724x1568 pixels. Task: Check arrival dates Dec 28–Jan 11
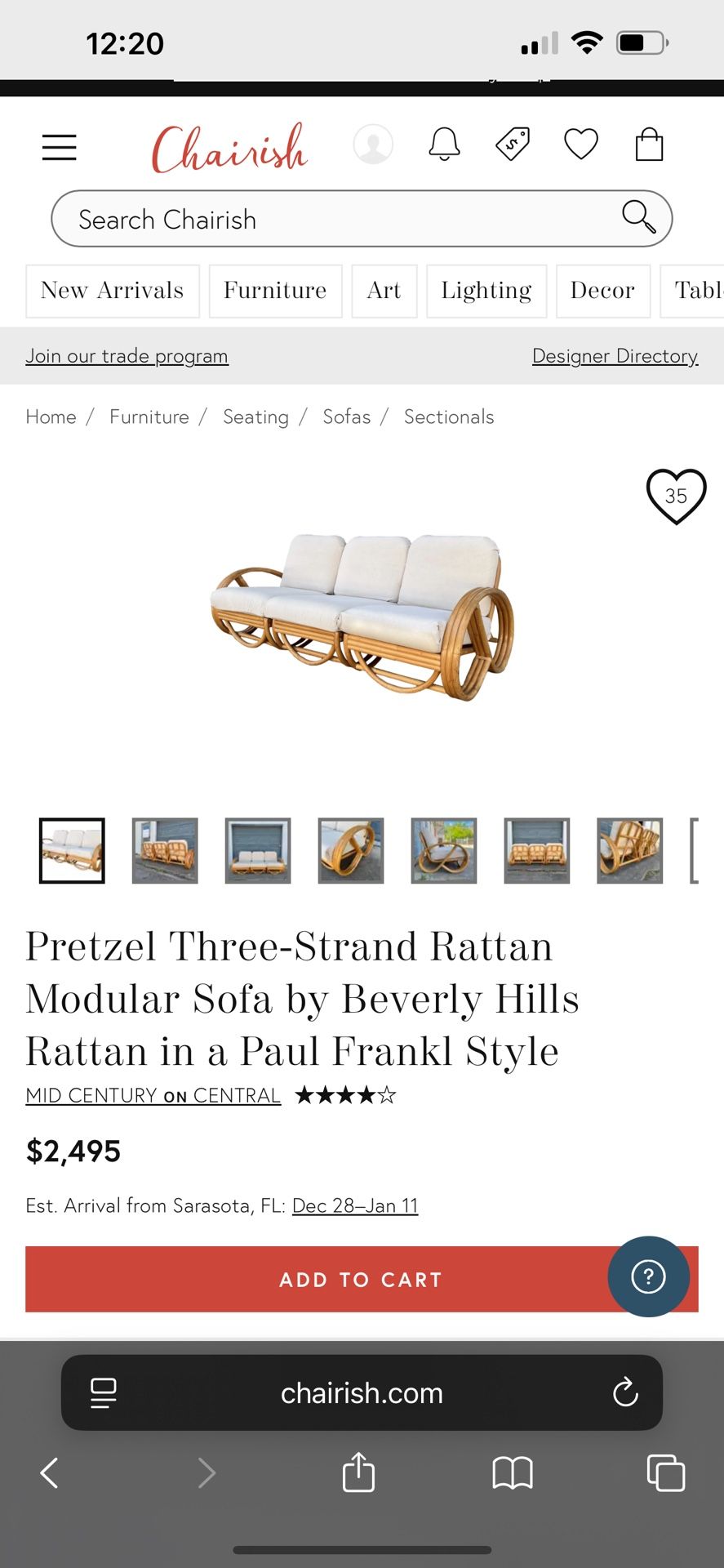click(x=354, y=1205)
